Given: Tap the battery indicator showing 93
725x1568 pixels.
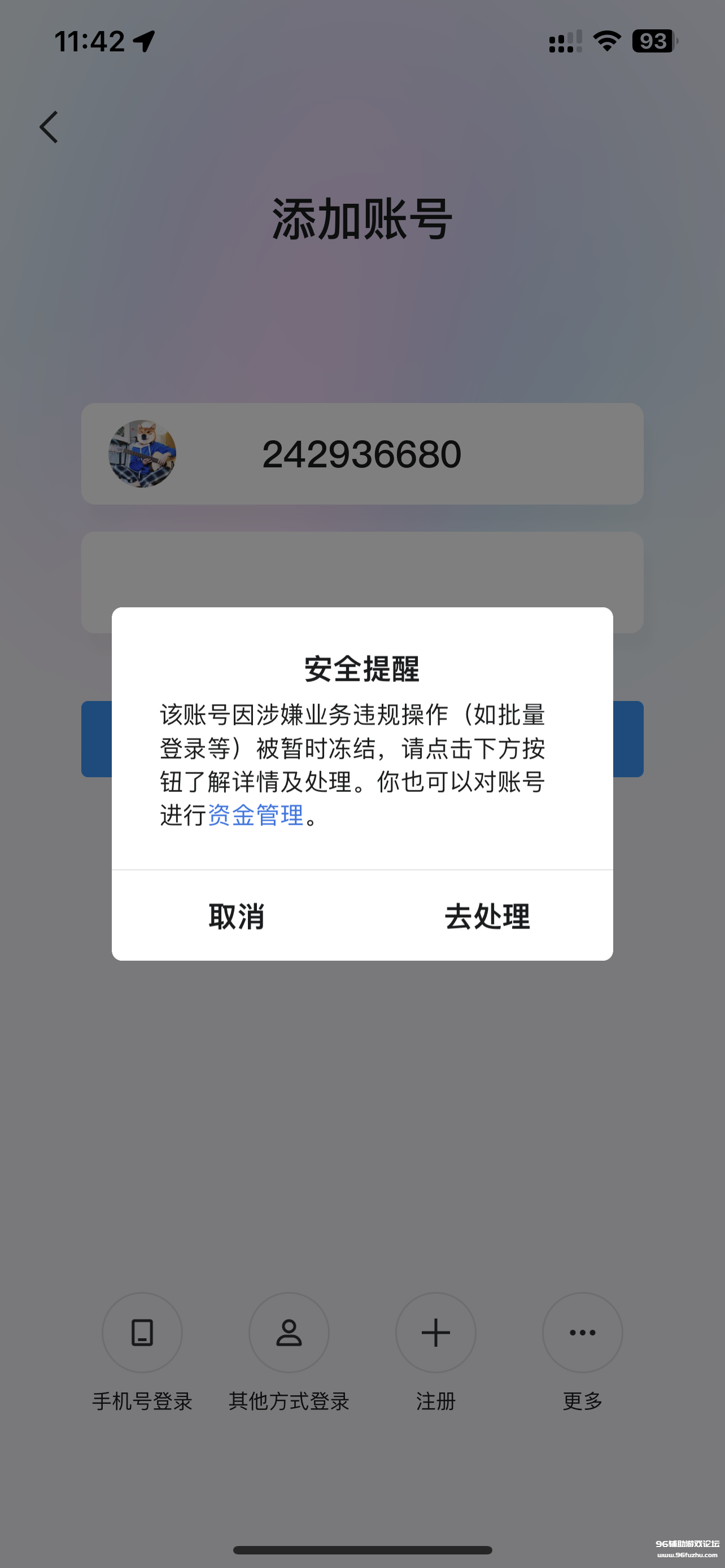Looking at the screenshot, I should pos(653,39).
